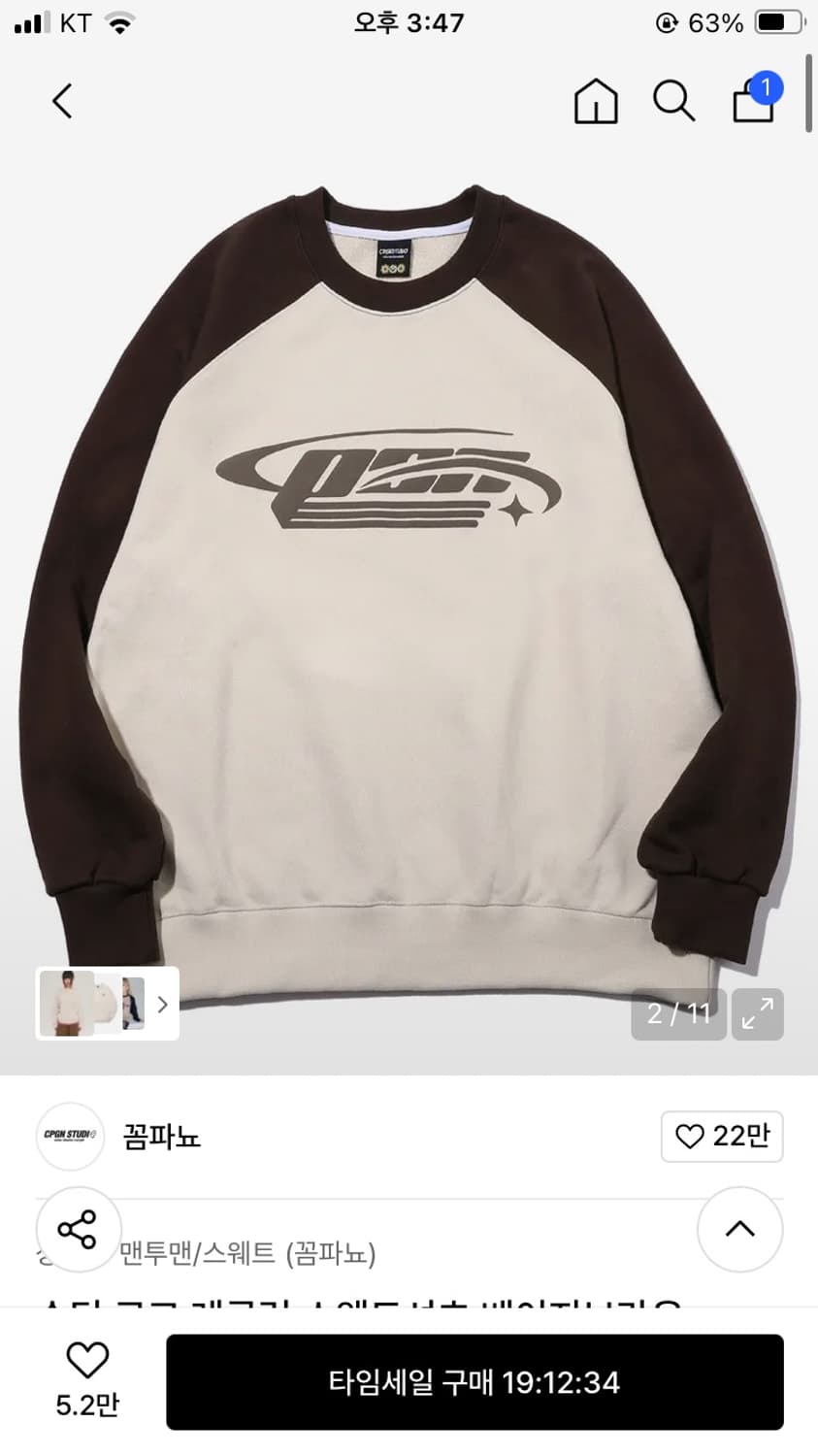Select the 꼼파뇨 brand name text
The height and width of the screenshot is (1456, 818).
pos(162,1137)
